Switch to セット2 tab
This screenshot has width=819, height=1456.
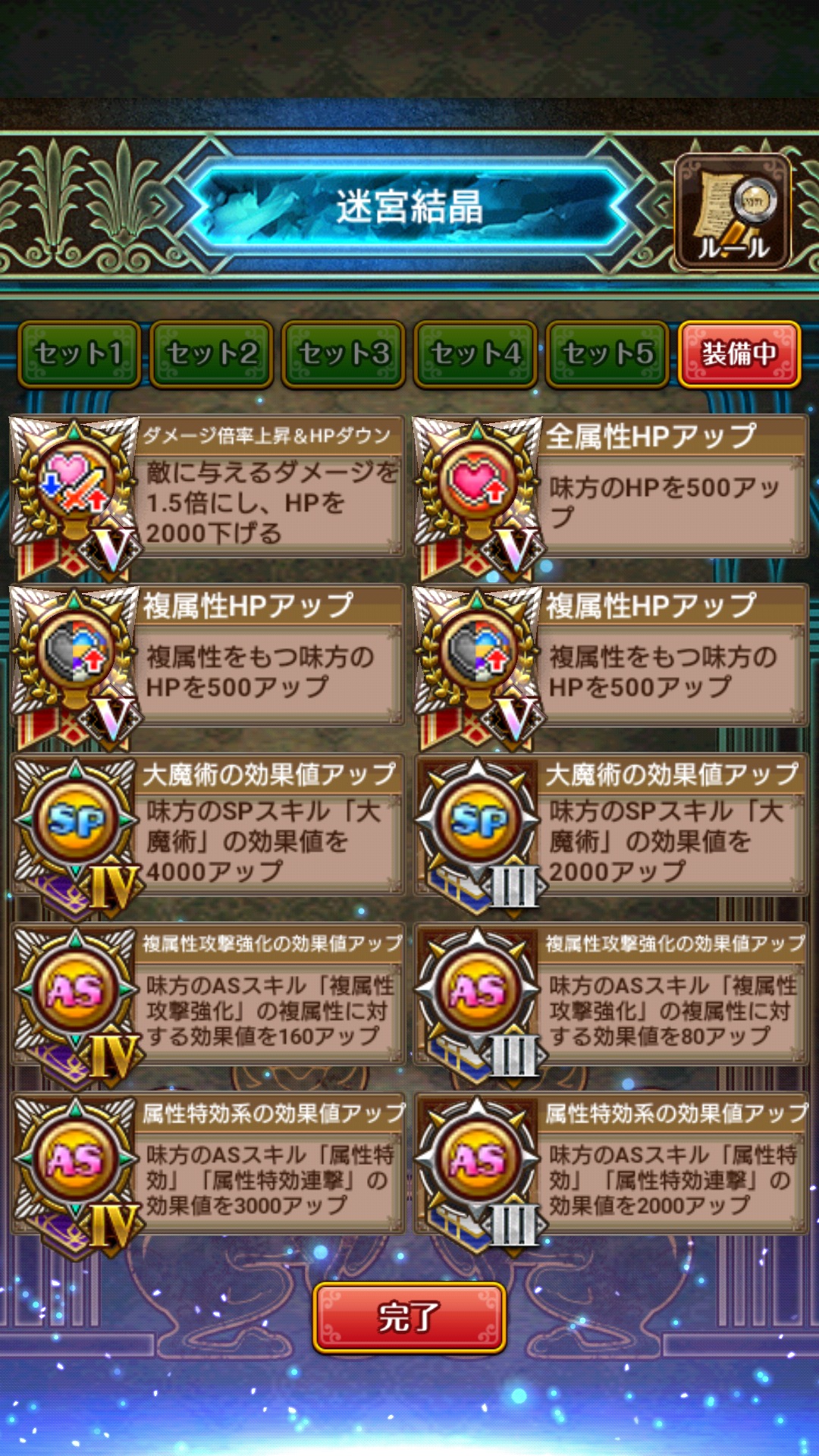click(x=212, y=354)
